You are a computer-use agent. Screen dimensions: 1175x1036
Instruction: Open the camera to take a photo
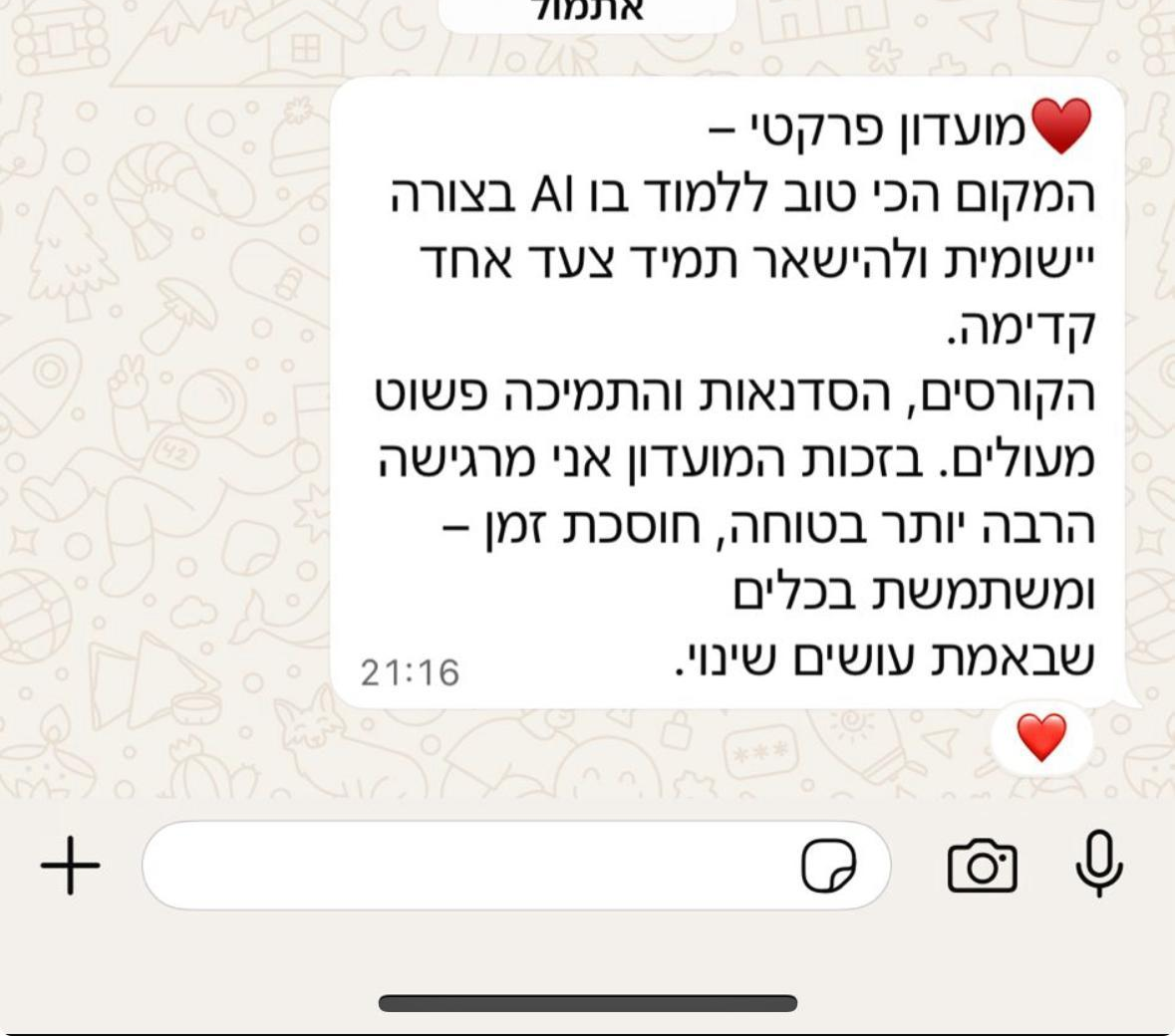[x=982, y=865]
